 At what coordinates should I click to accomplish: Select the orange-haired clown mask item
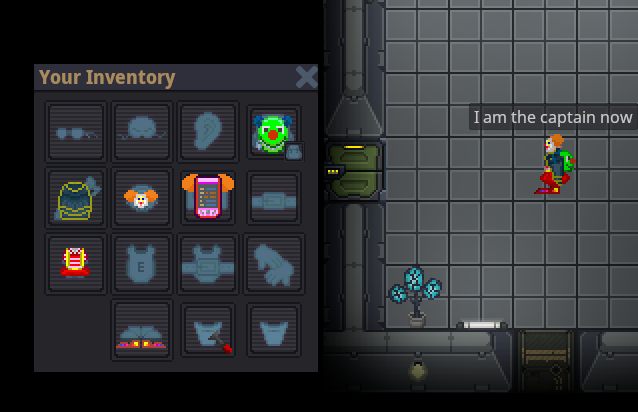tap(142, 198)
